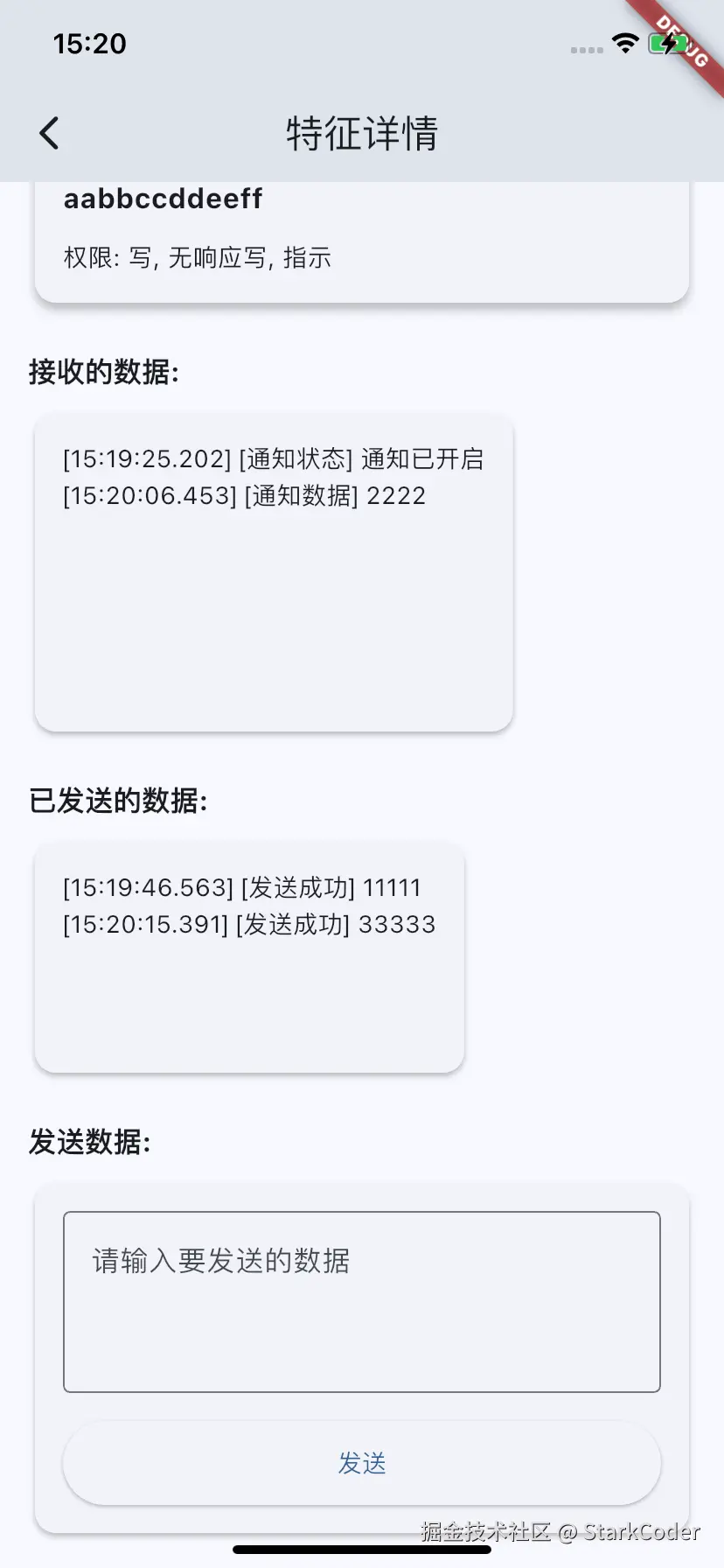Tap the lightning bolt on the battery icon
724x1568 pixels.
[x=671, y=43]
